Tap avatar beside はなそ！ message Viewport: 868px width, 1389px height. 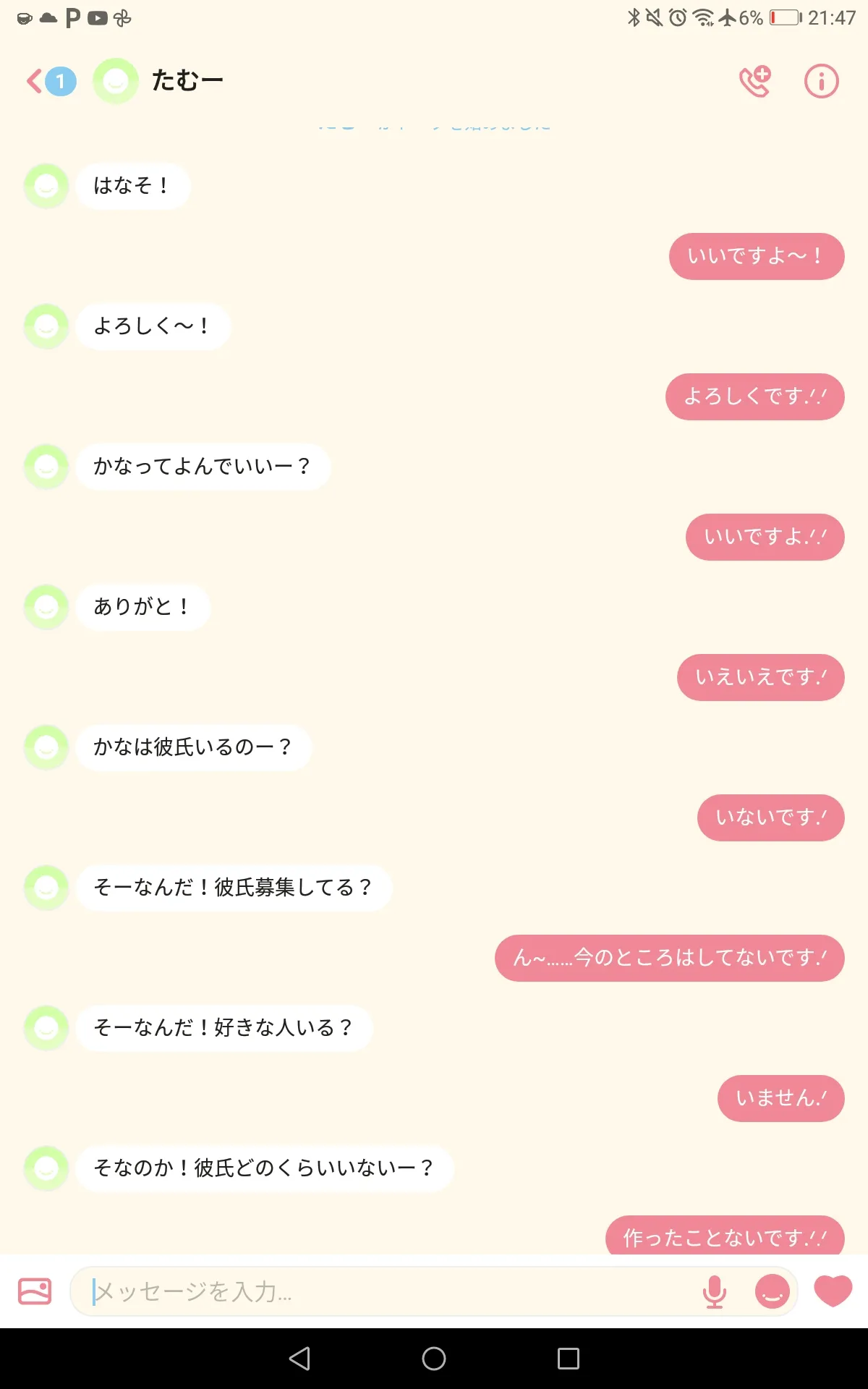tap(46, 186)
